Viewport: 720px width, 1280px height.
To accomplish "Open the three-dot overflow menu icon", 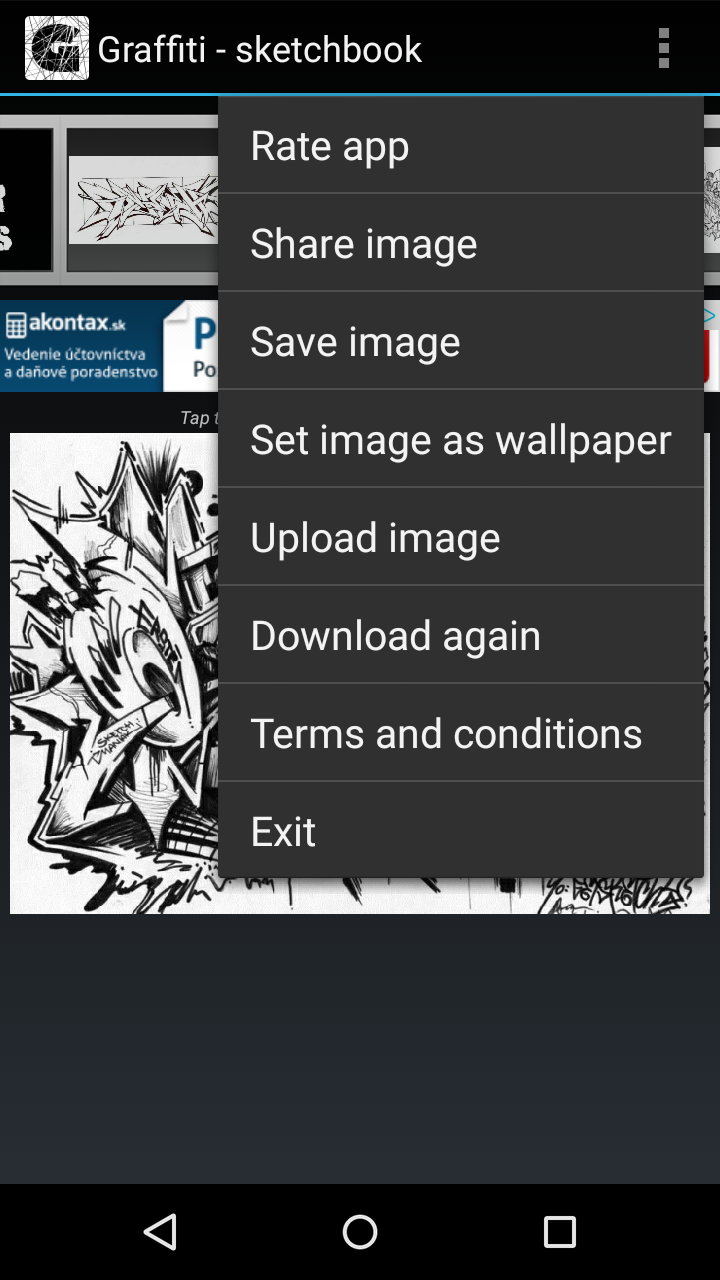I will [x=663, y=48].
